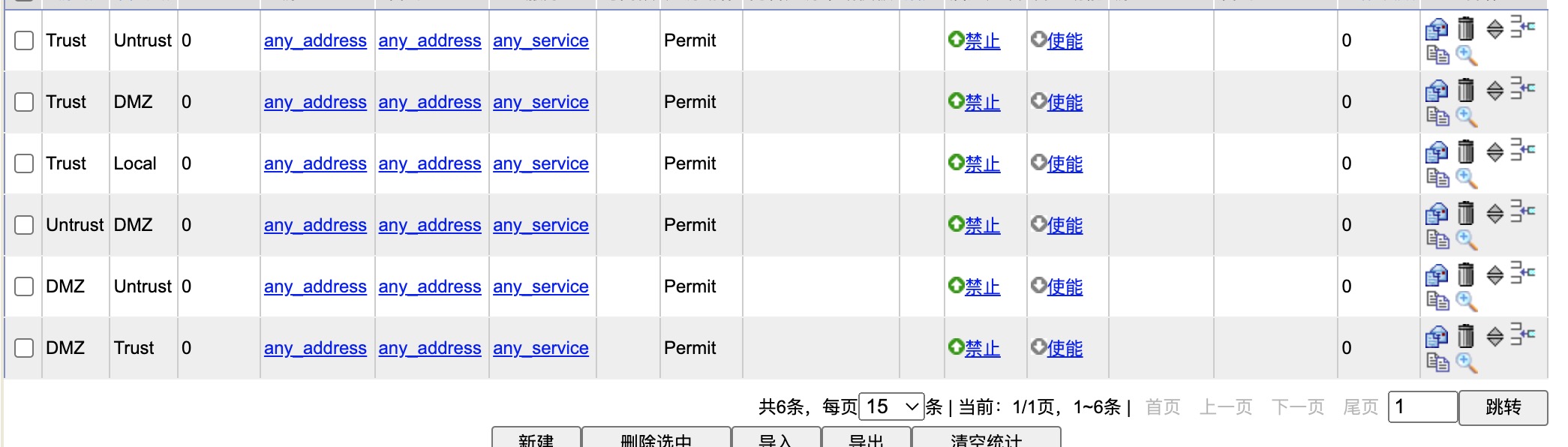Click the 新建 button to create policy

tap(536, 438)
